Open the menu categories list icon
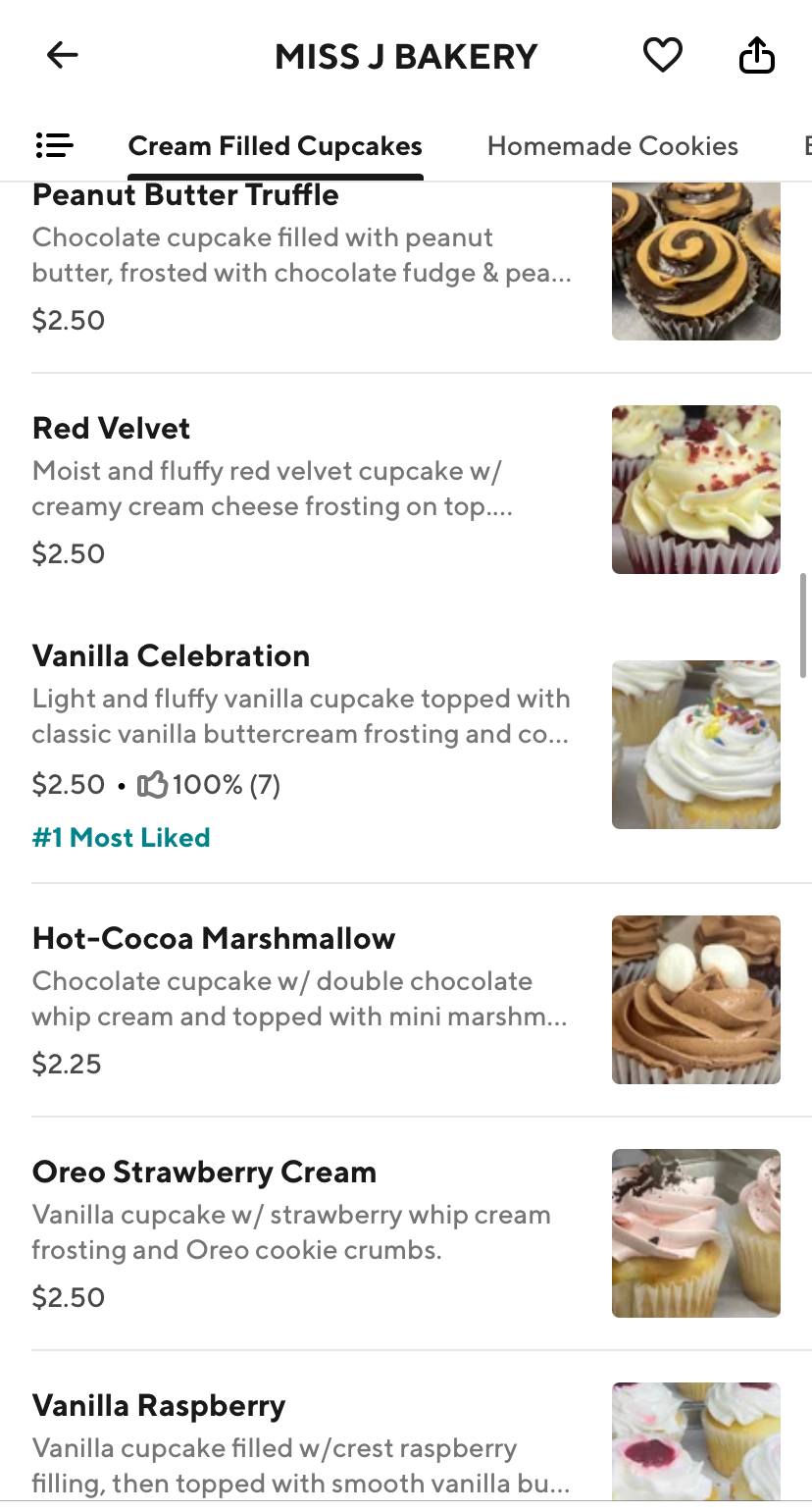Image resolution: width=812 pixels, height=1512 pixels. click(x=54, y=145)
